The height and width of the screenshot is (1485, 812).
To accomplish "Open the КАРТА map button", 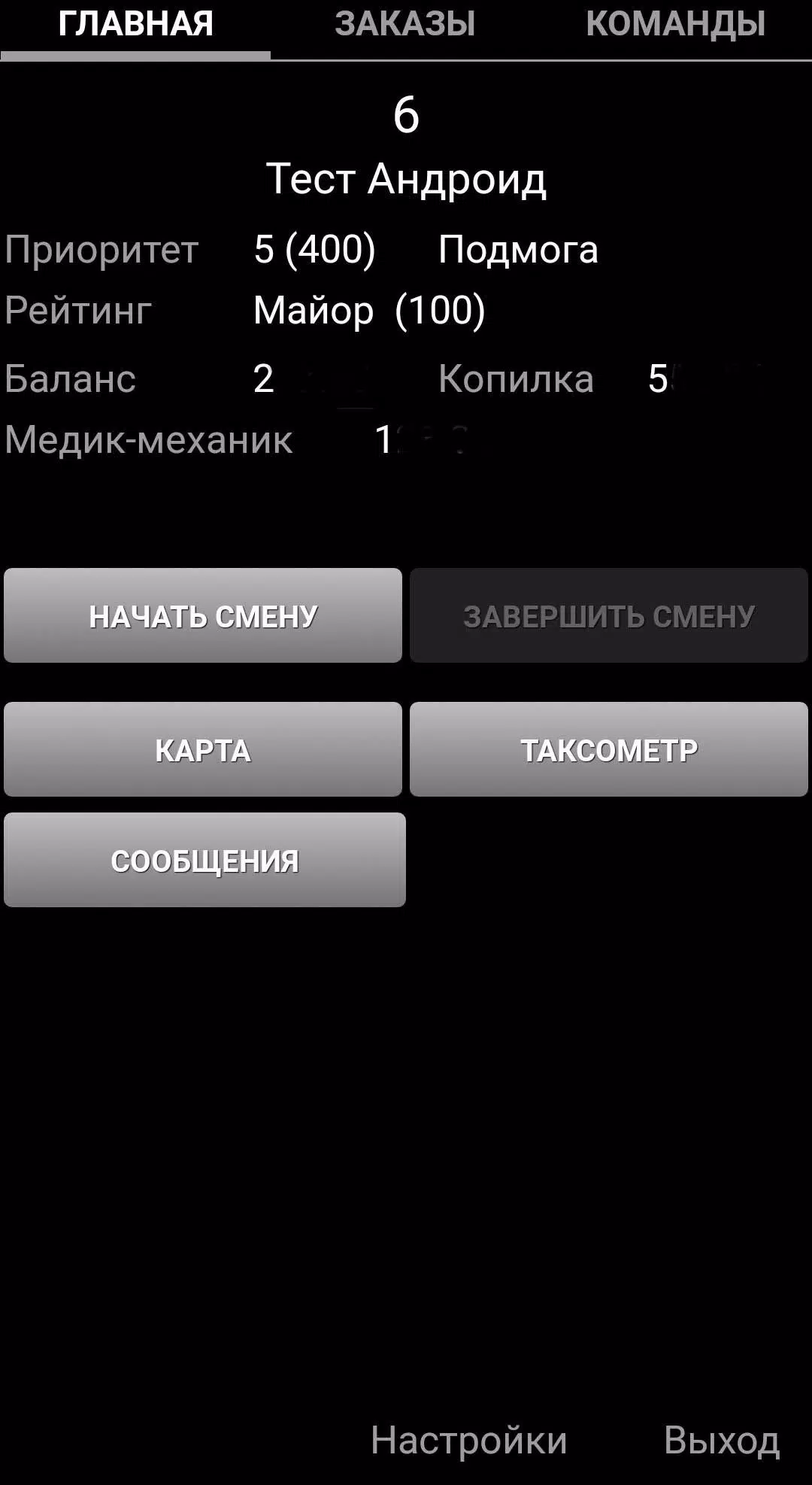I will point(203,749).
